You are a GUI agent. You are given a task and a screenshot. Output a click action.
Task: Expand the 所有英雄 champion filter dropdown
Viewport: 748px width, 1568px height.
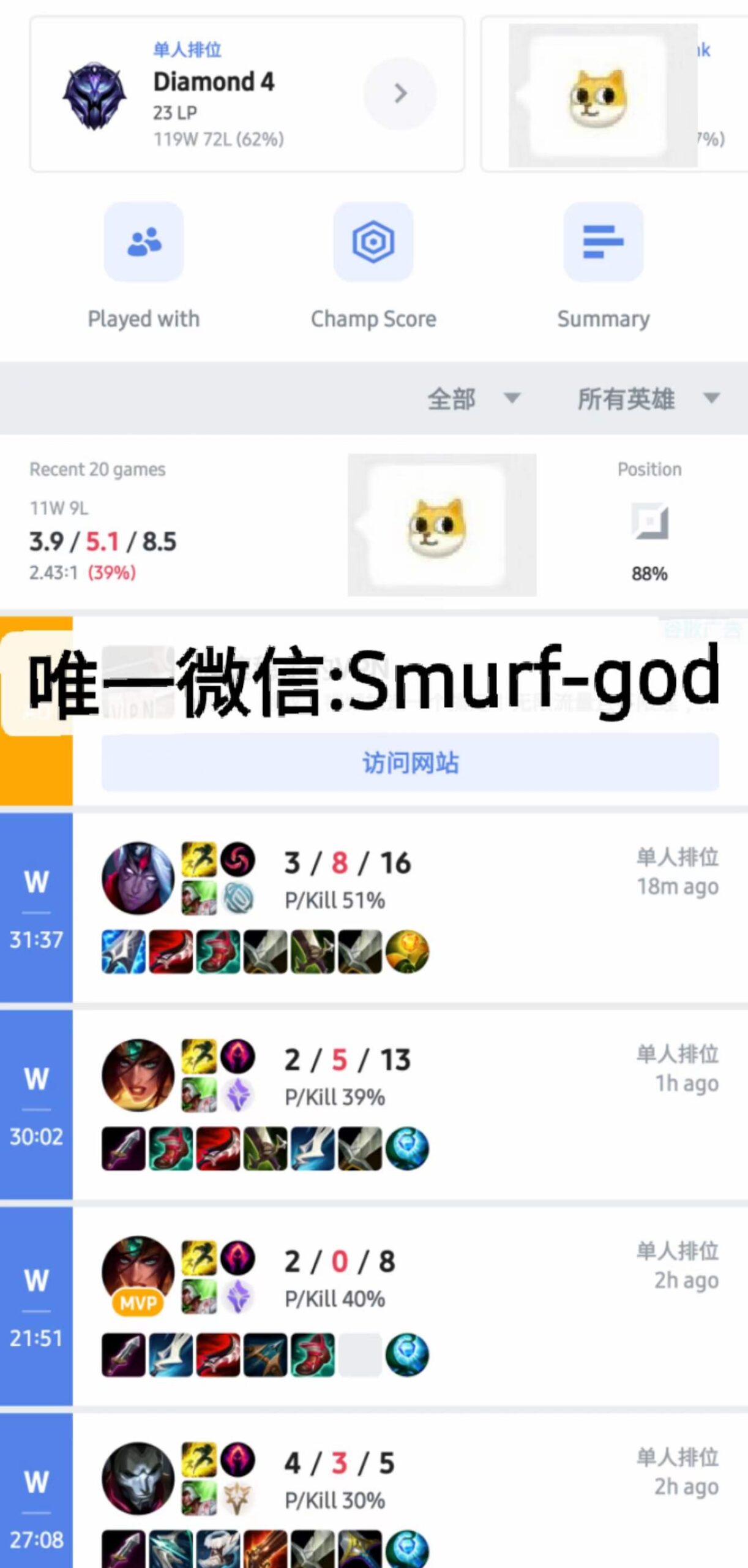pyautogui.click(x=648, y=399)
